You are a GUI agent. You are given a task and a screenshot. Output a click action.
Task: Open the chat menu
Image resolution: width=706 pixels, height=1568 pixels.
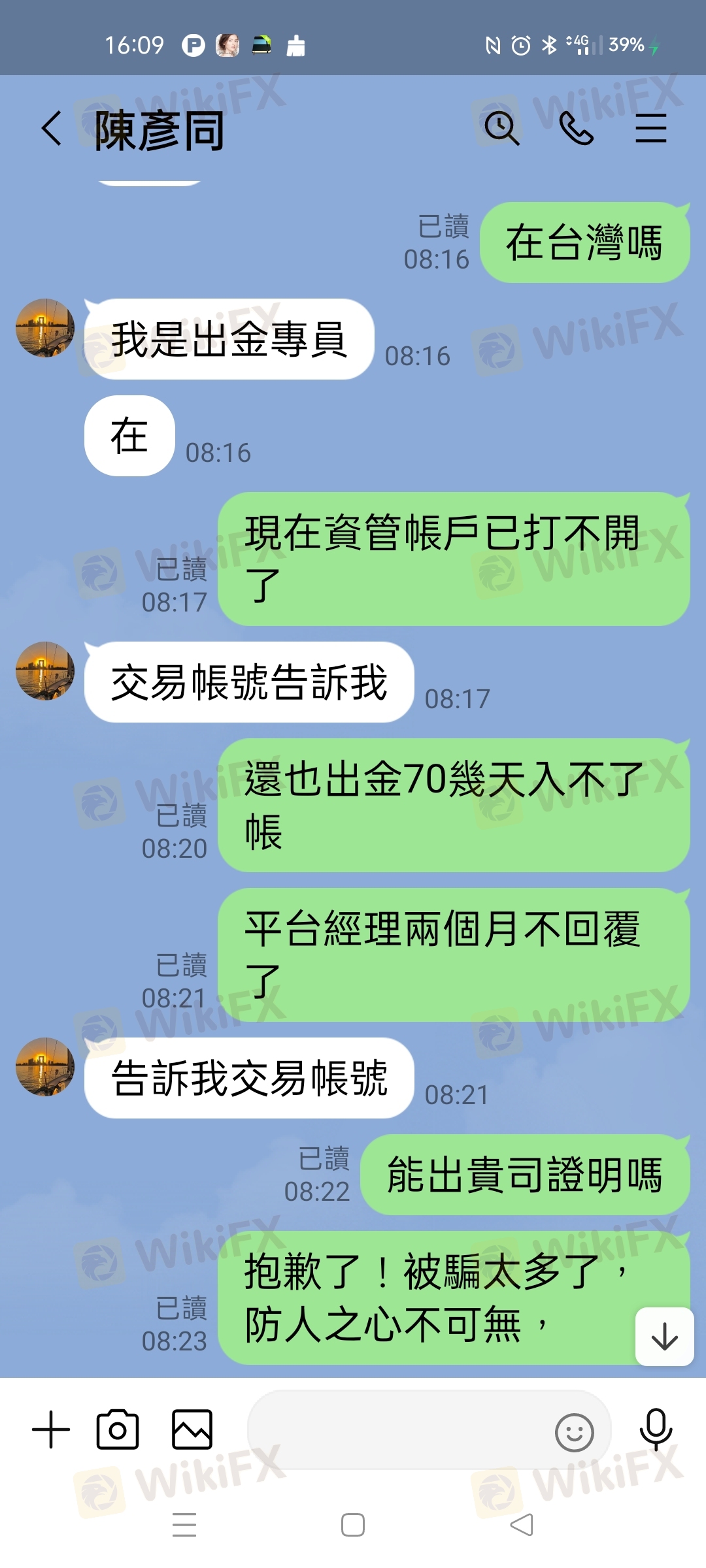coord(650,128)
